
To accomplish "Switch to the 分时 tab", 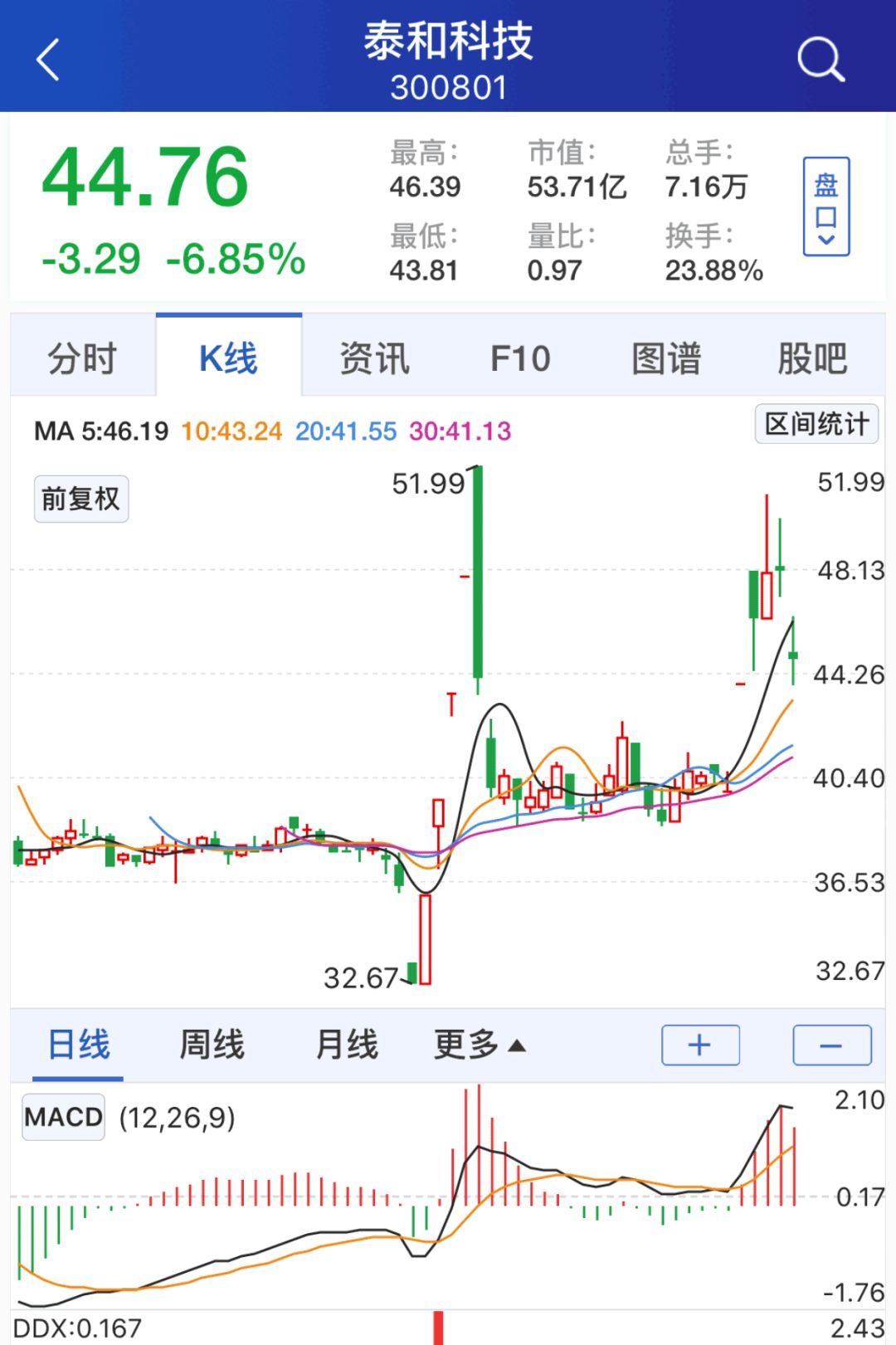I will tap(82, 358).
